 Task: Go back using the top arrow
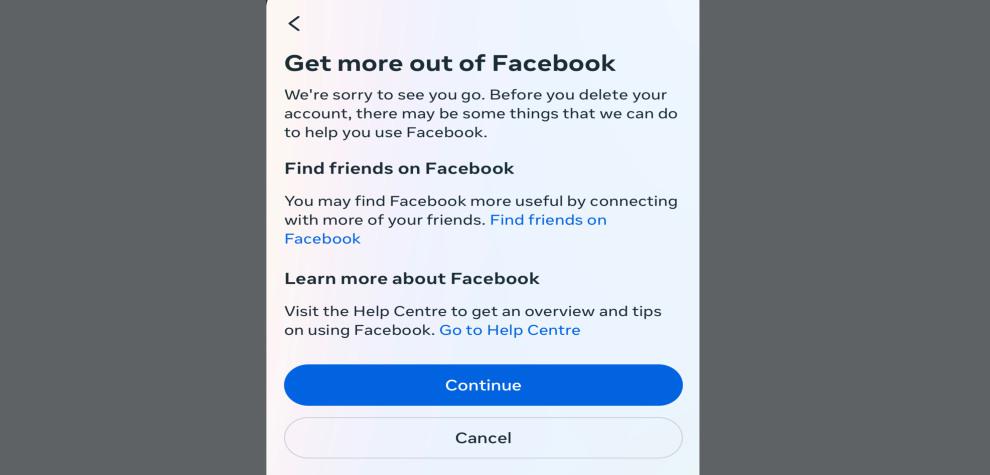[x=294, y=23]
